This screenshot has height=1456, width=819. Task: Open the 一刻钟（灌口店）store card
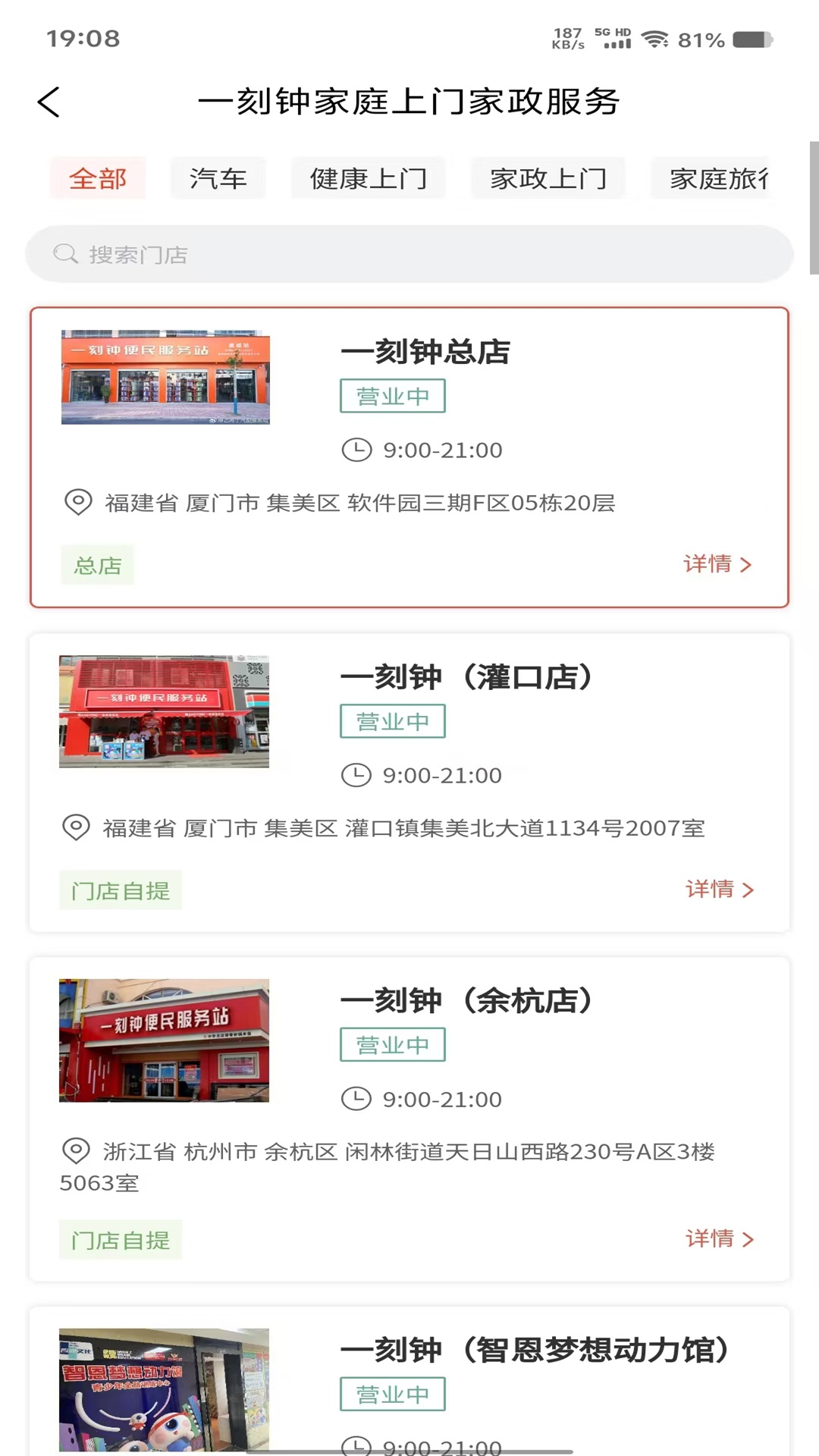pyautogui.click(x=466, y=677)
